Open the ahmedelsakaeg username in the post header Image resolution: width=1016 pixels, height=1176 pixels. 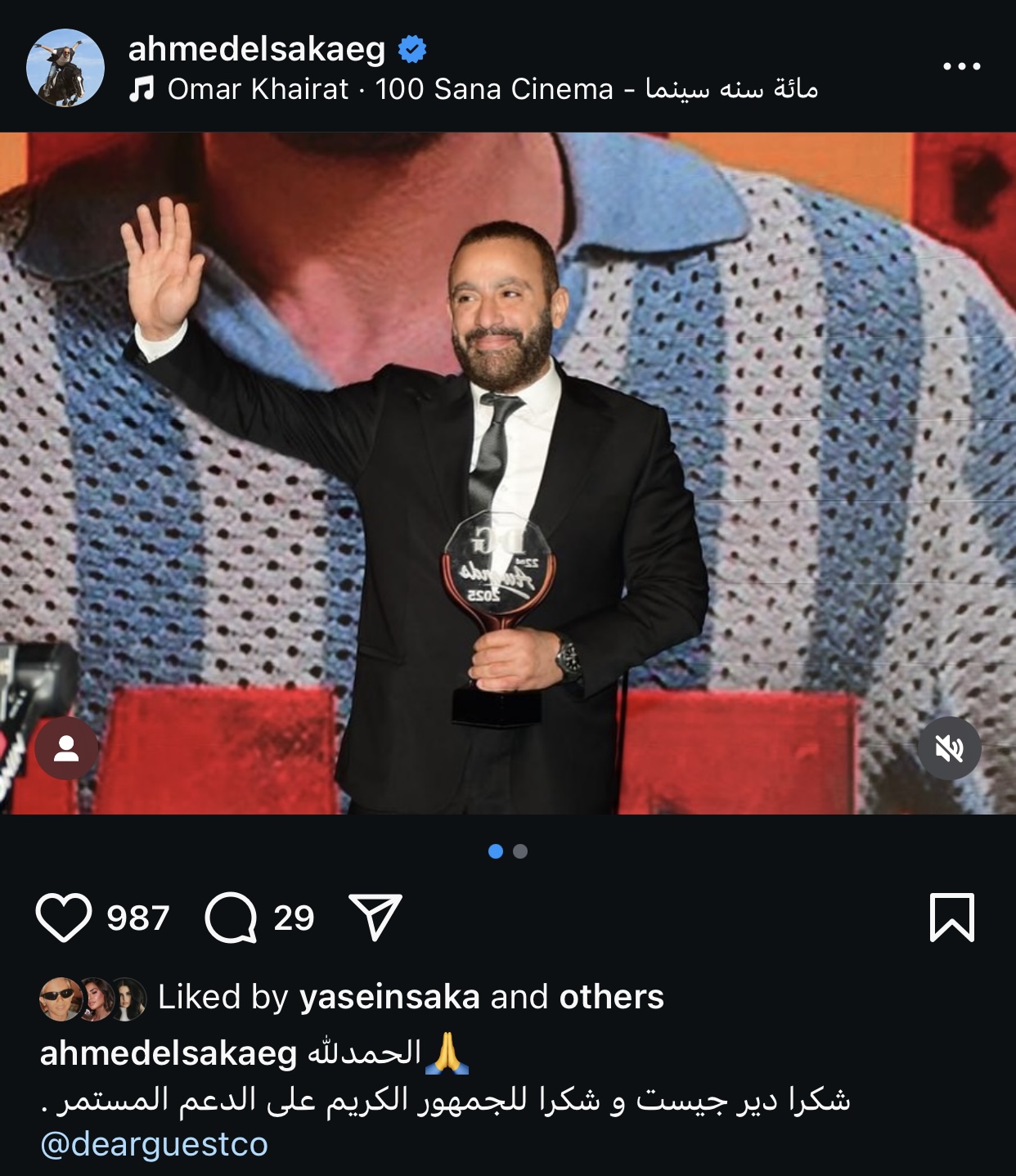256,49
